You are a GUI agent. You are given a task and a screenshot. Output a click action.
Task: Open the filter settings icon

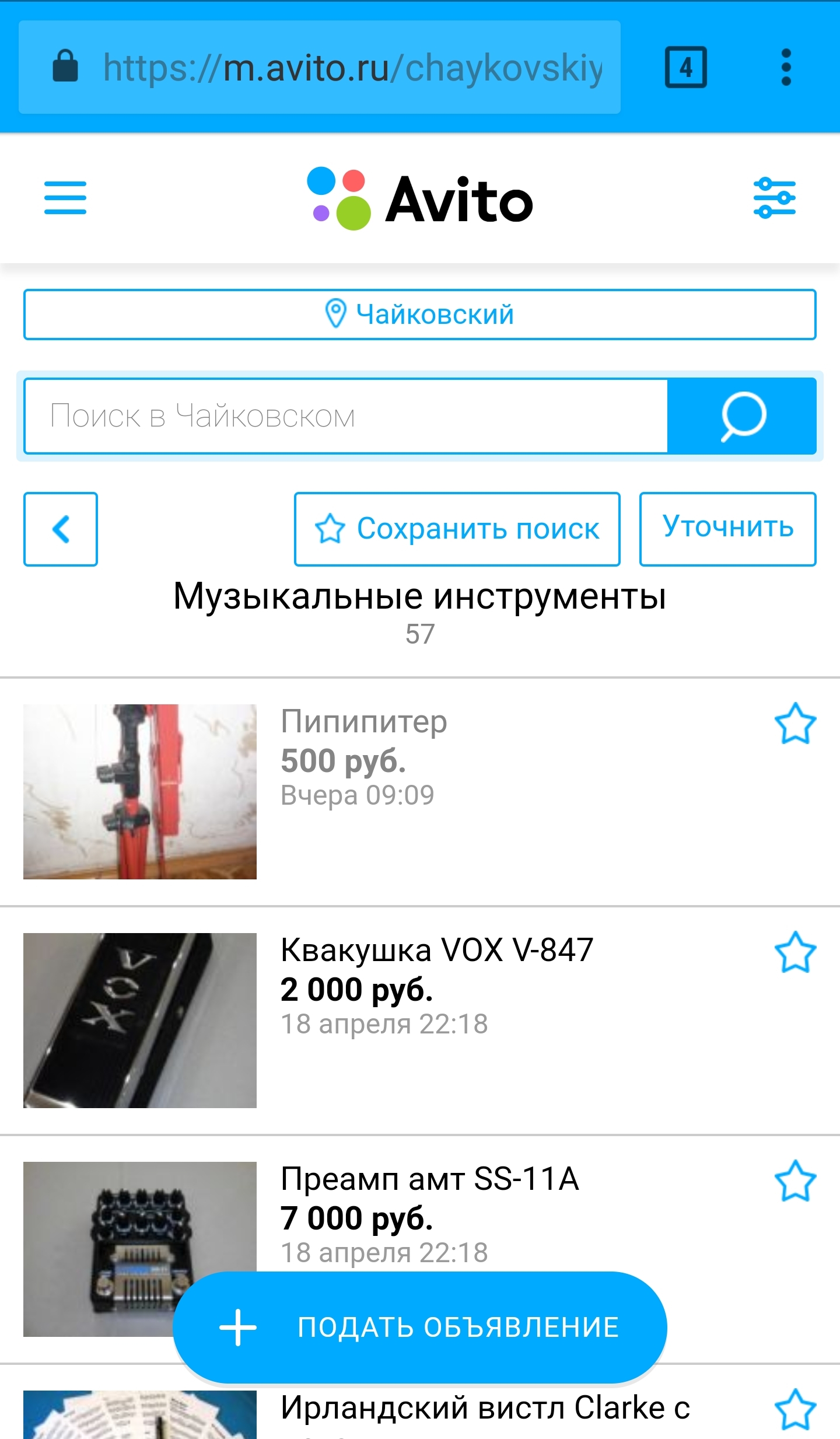[x=774, y=198]
